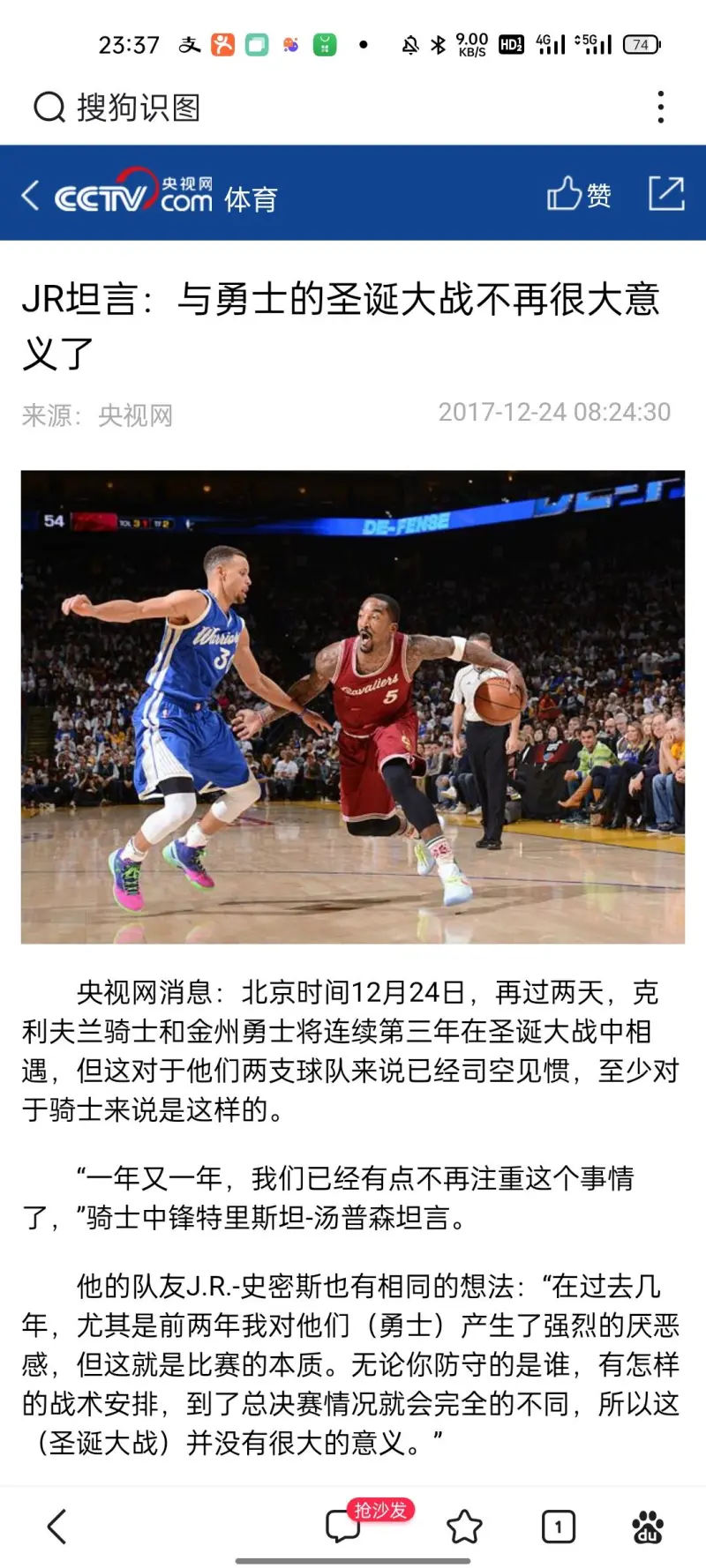Open comments with 抢沙发 badge
Viewport: 706px width, 1568px height.
343,1525
